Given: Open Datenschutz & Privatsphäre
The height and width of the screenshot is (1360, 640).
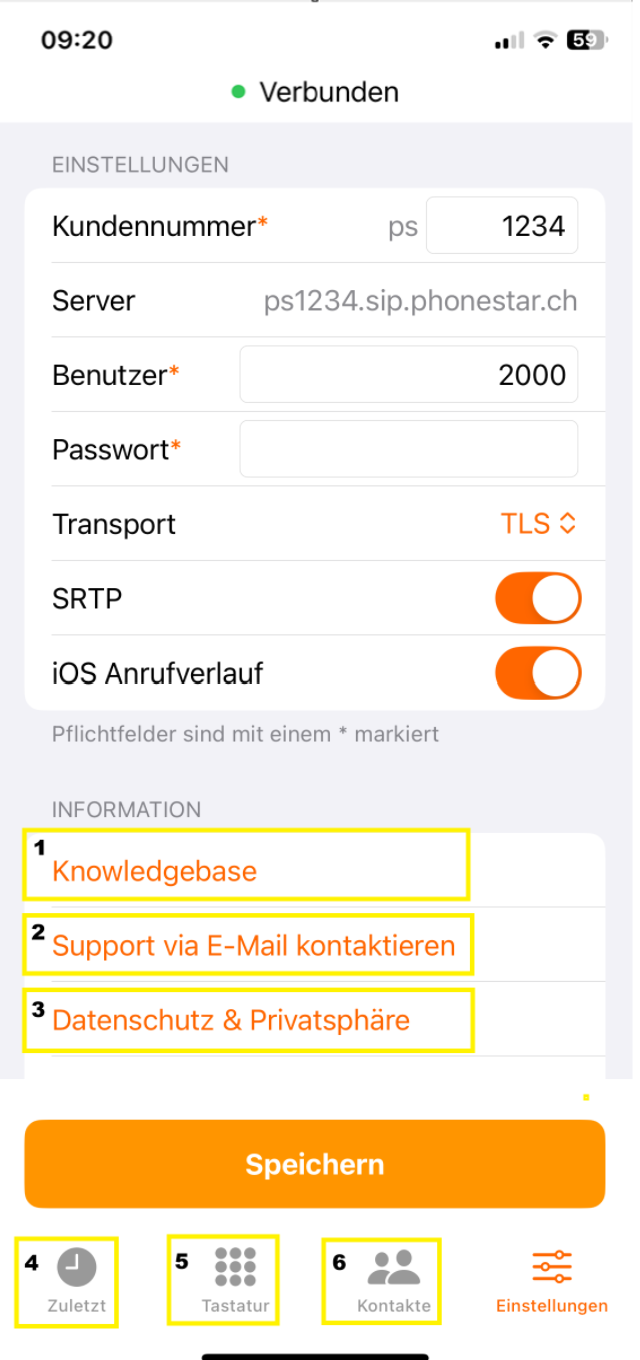Looking at the screenshot, I should [x=231, y=1020].
